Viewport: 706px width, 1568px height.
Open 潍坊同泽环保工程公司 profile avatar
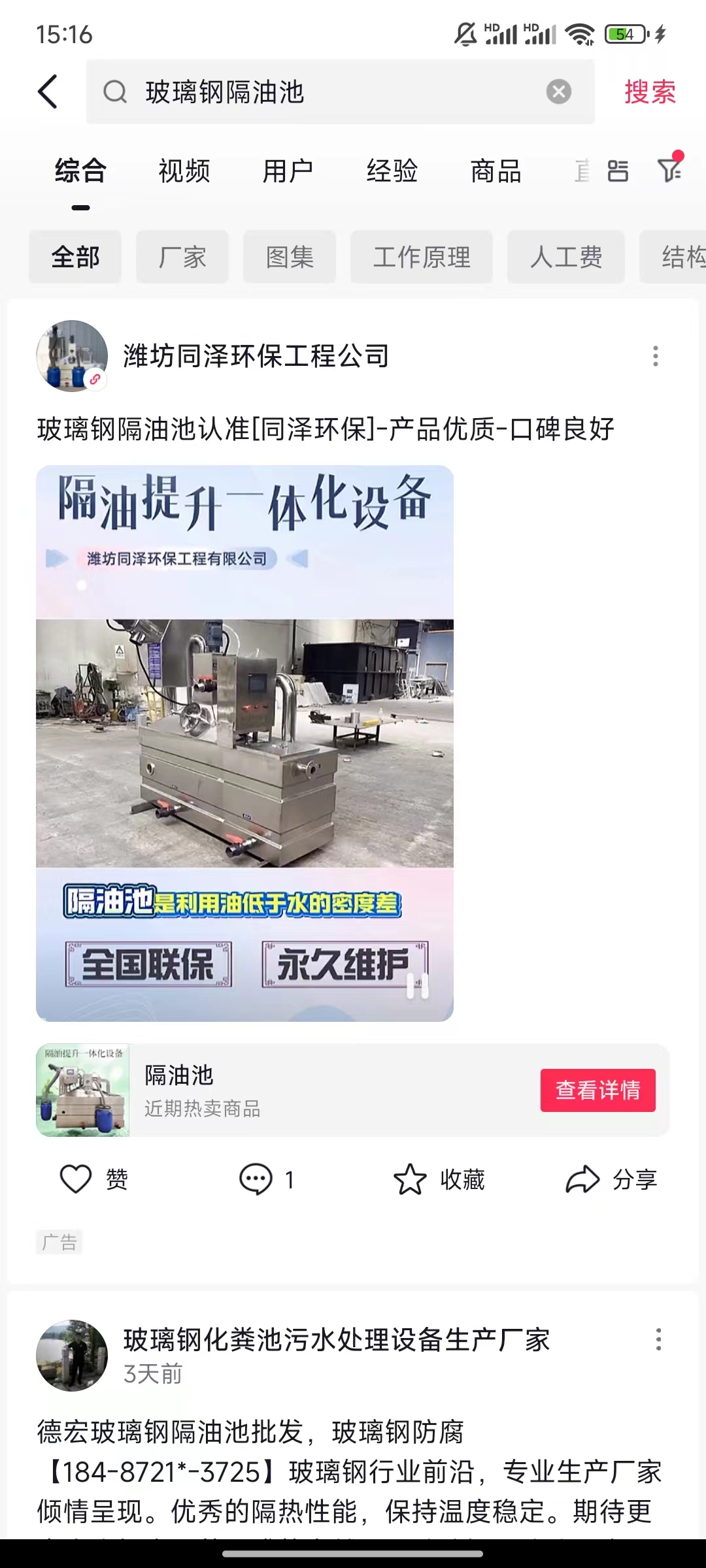click(72, 356)
